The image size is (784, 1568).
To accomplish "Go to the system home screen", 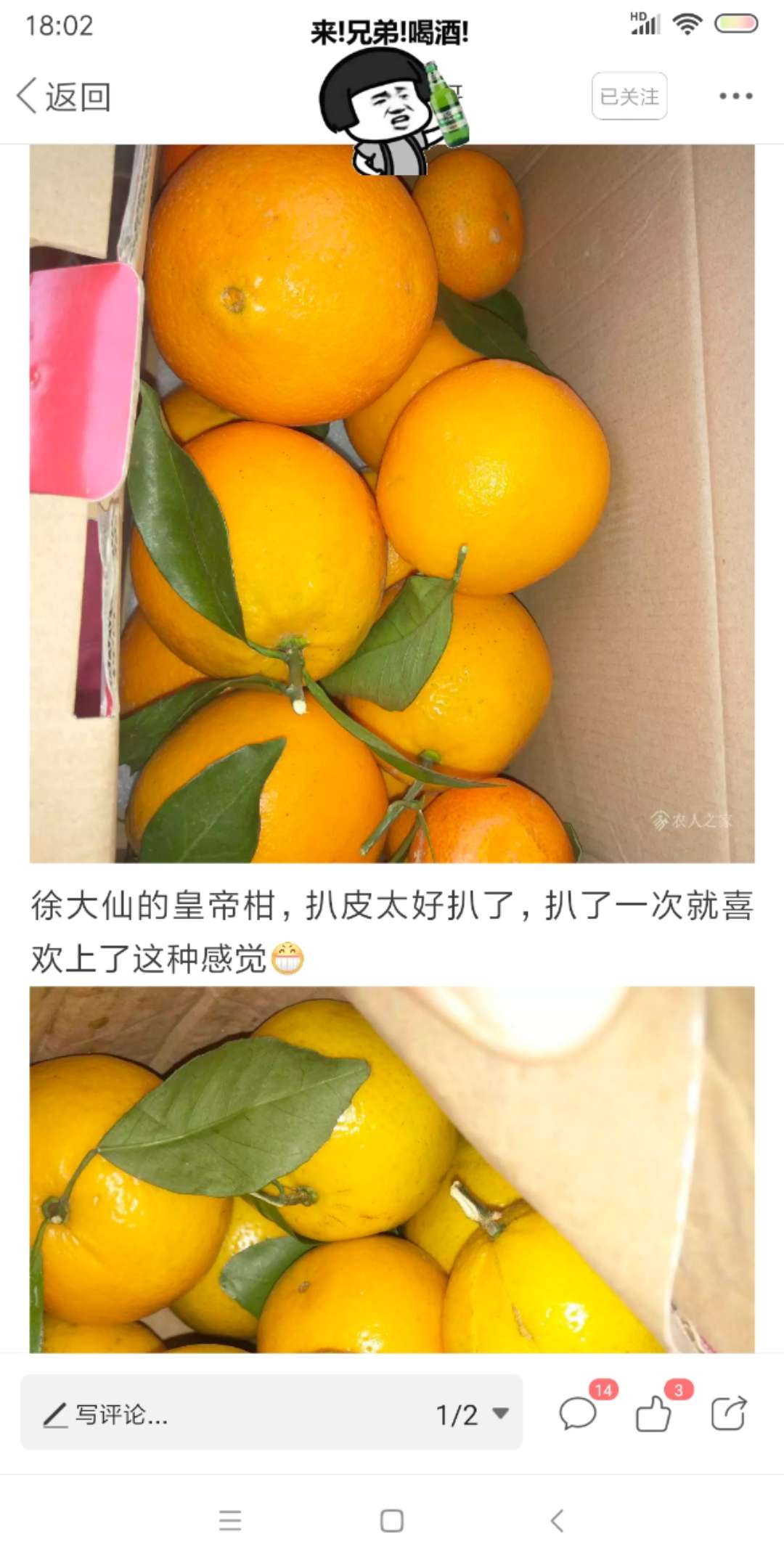I will click(x=392, y=1520).
